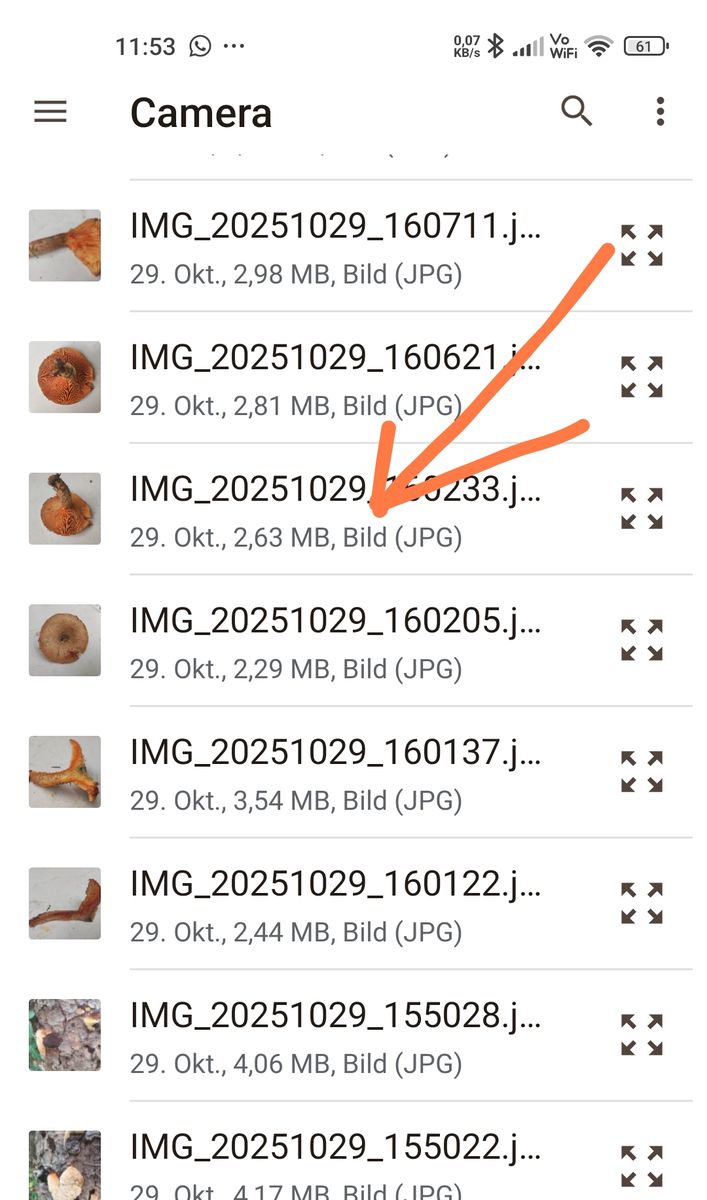Select the 2,63 MB image file
Viewport: 707px width, 1200px height.
[335, 509]
